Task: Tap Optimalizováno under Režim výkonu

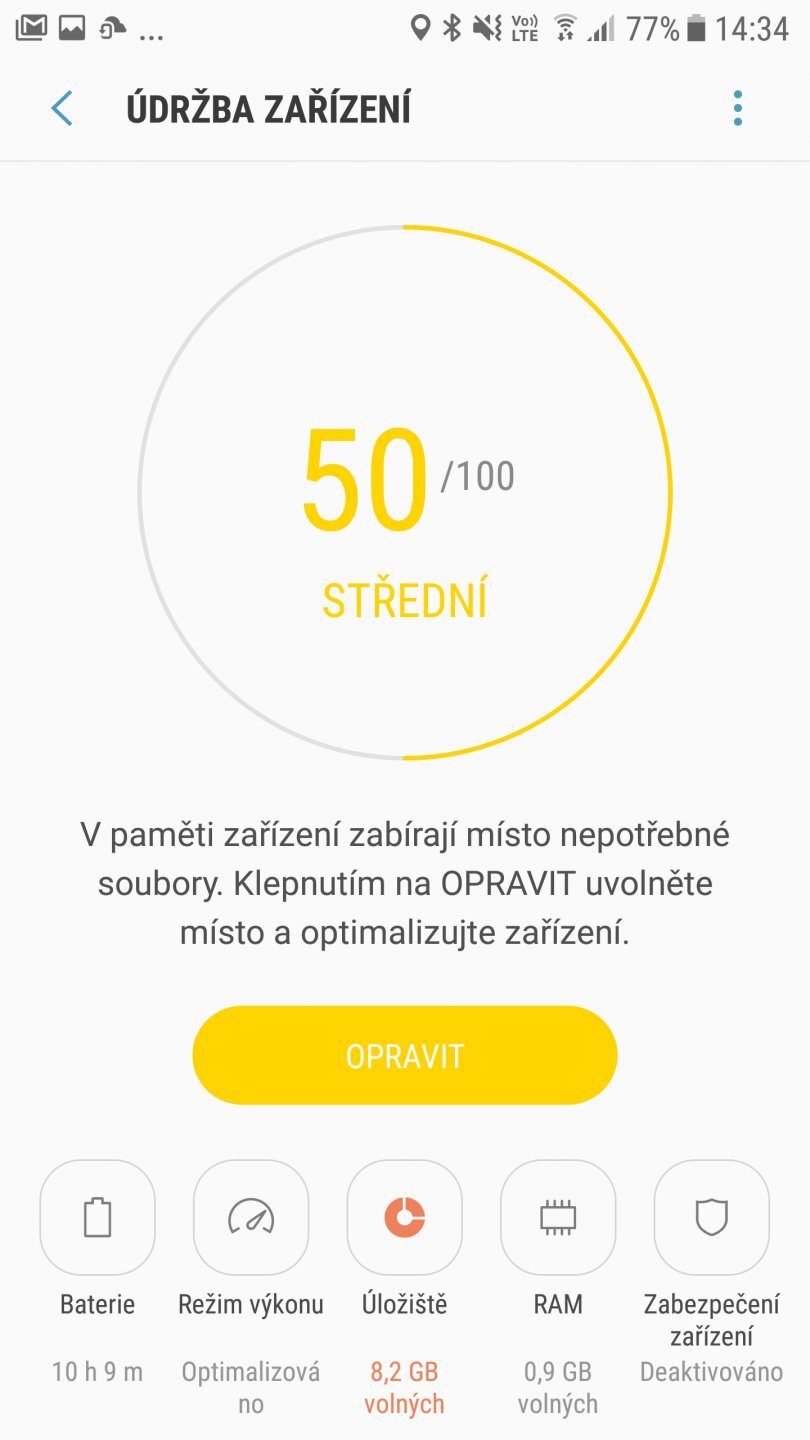Action: pyautogui.click(x=250, y=1385)
